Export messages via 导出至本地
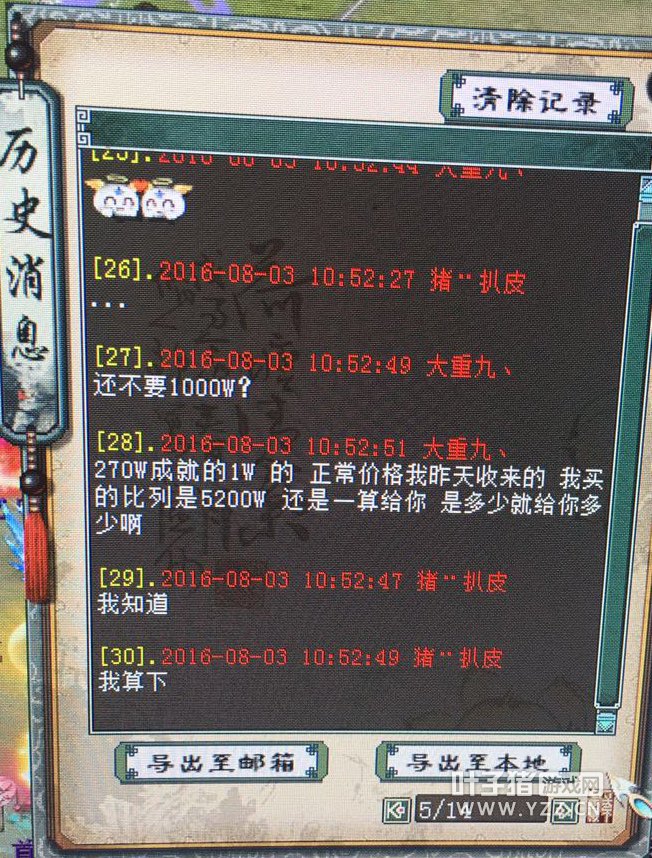Viewport: 652px width, 858px height. (478, 763)
